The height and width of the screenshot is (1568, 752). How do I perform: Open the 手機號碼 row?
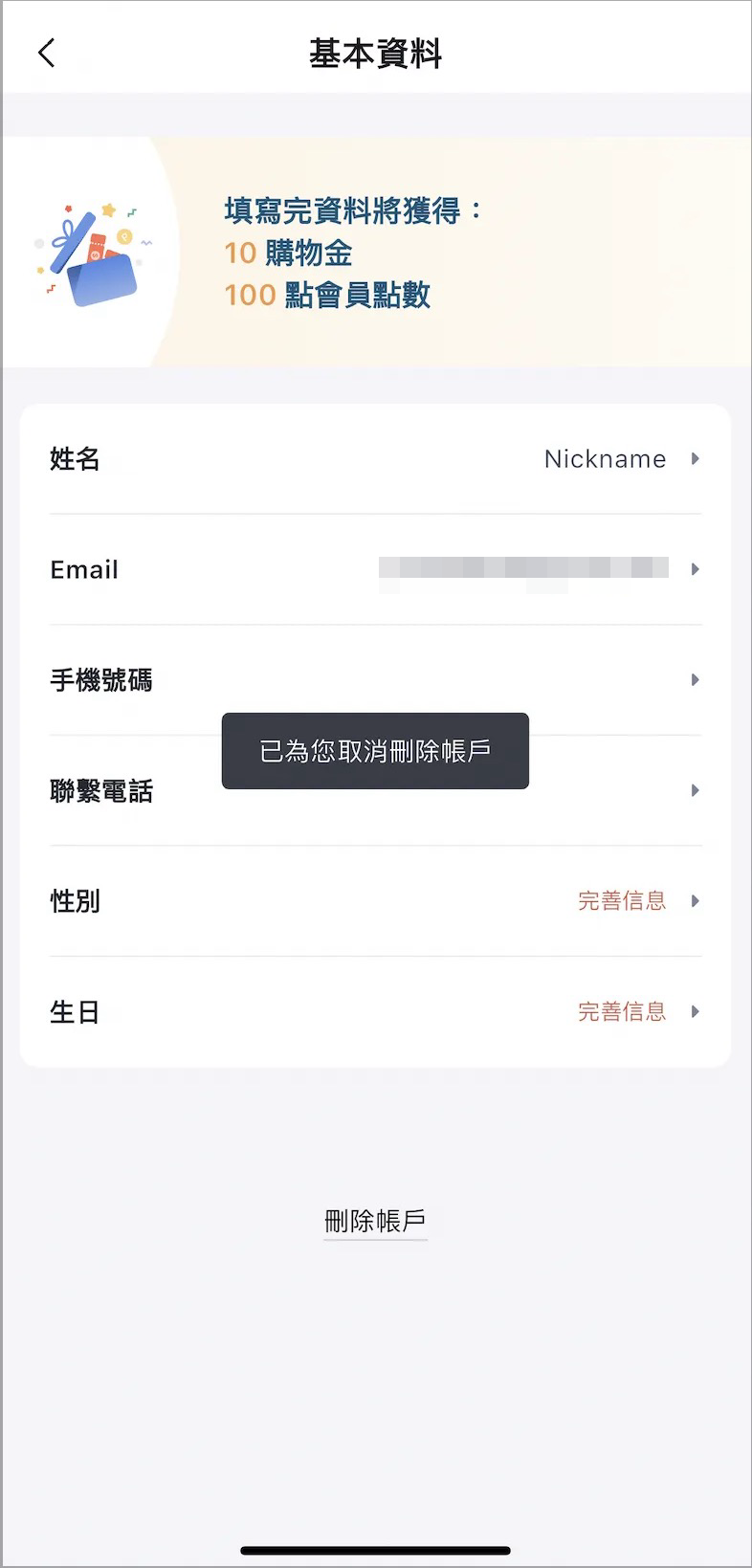pyautogui.click(x=375, y=680)
